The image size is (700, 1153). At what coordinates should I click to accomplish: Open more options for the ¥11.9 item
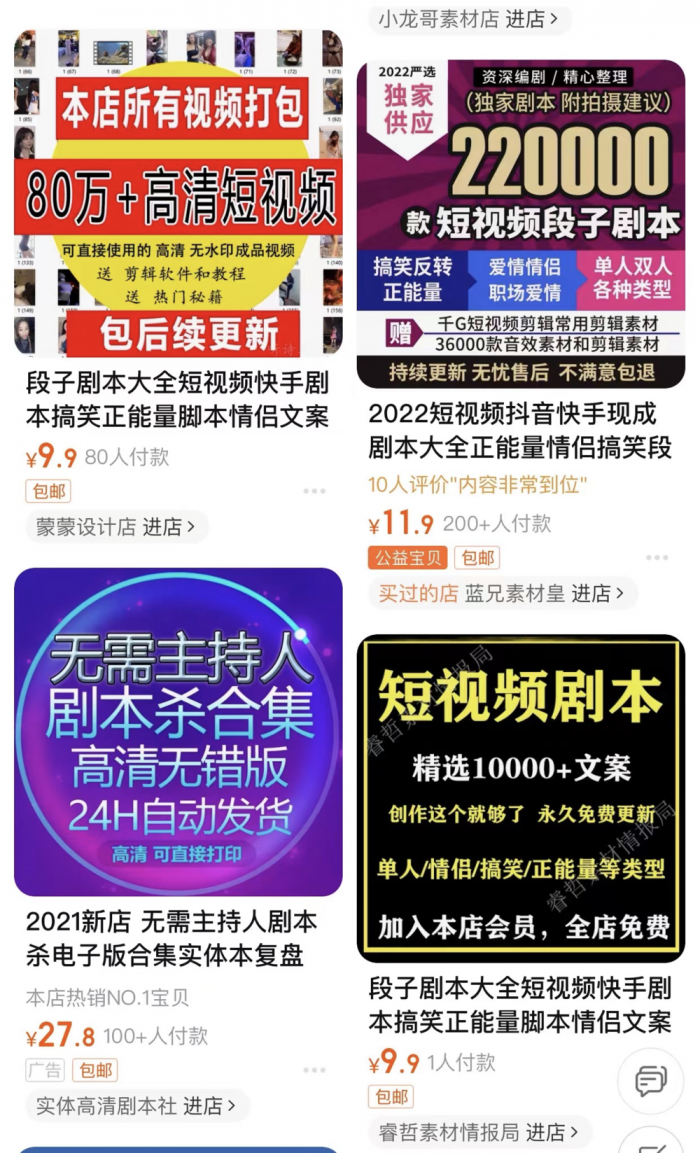(657, 557)
